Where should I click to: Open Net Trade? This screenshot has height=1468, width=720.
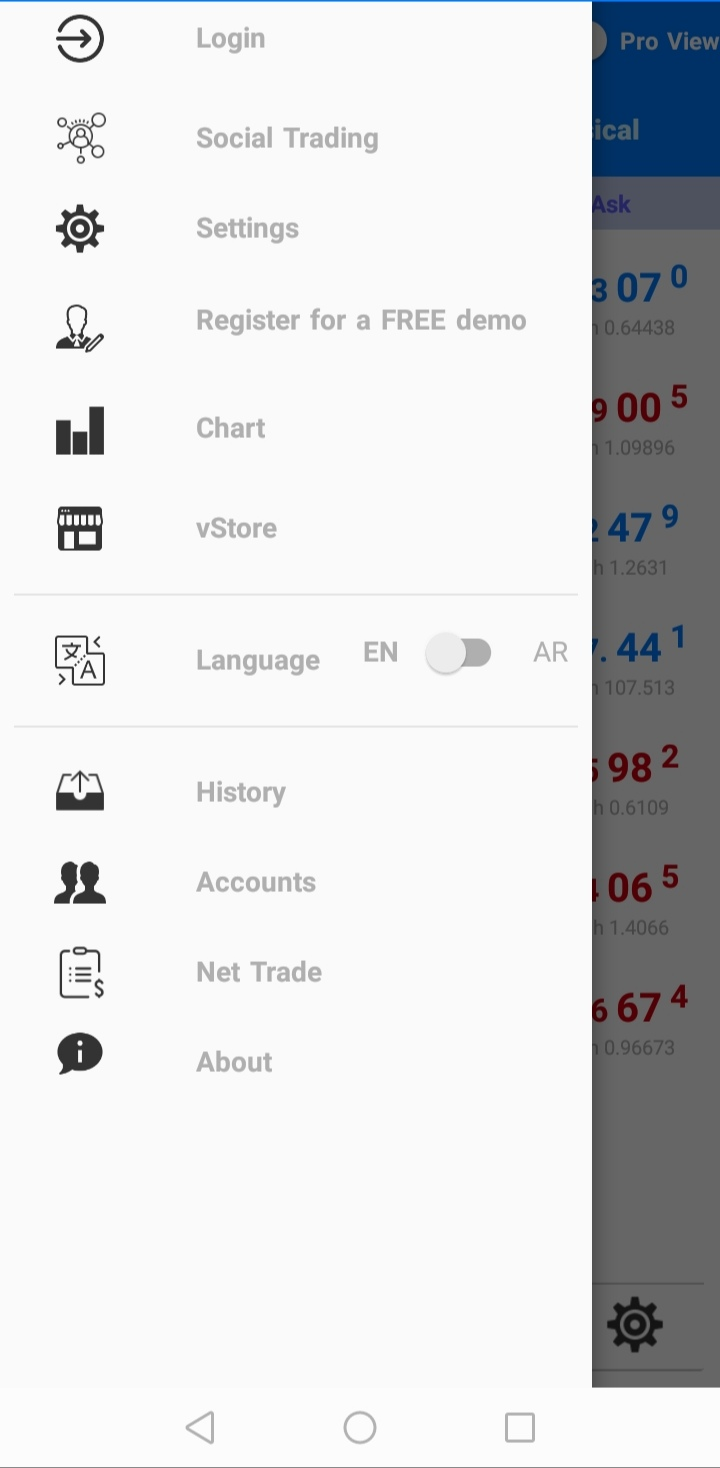coord(296,972)
